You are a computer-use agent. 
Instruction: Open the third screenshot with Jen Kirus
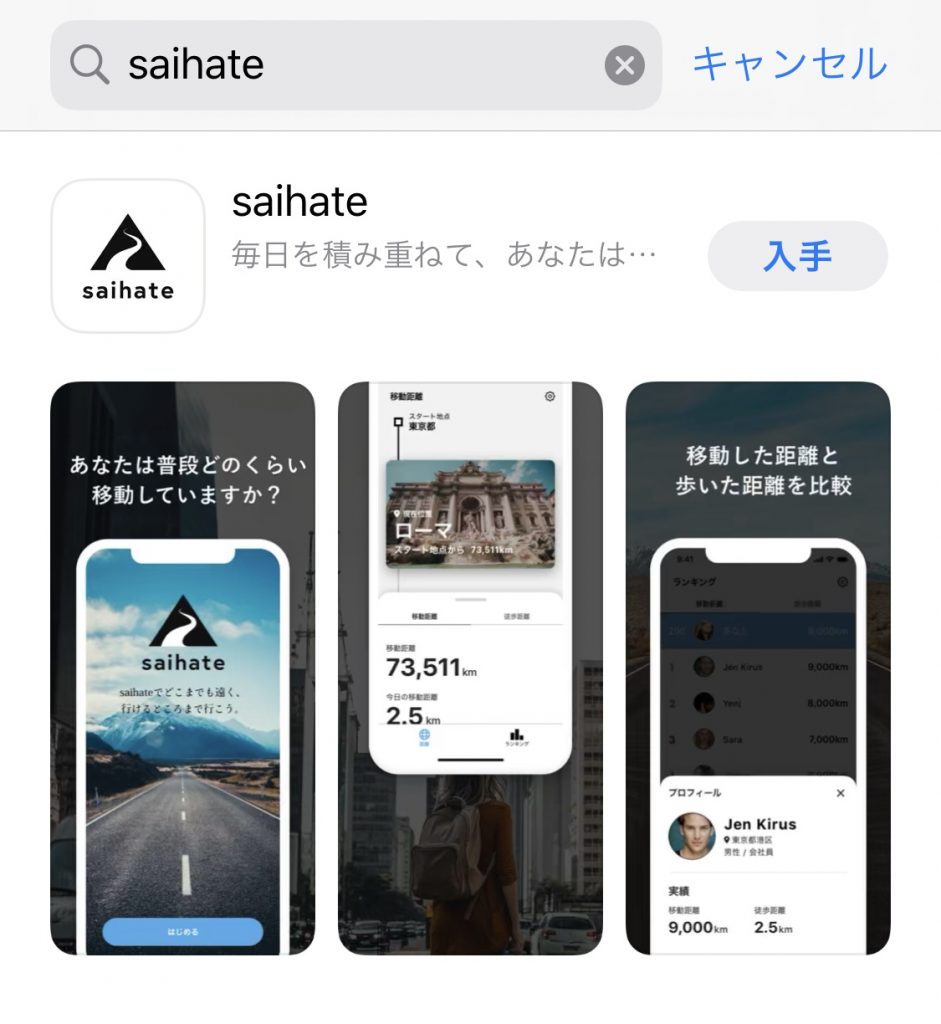757,668
